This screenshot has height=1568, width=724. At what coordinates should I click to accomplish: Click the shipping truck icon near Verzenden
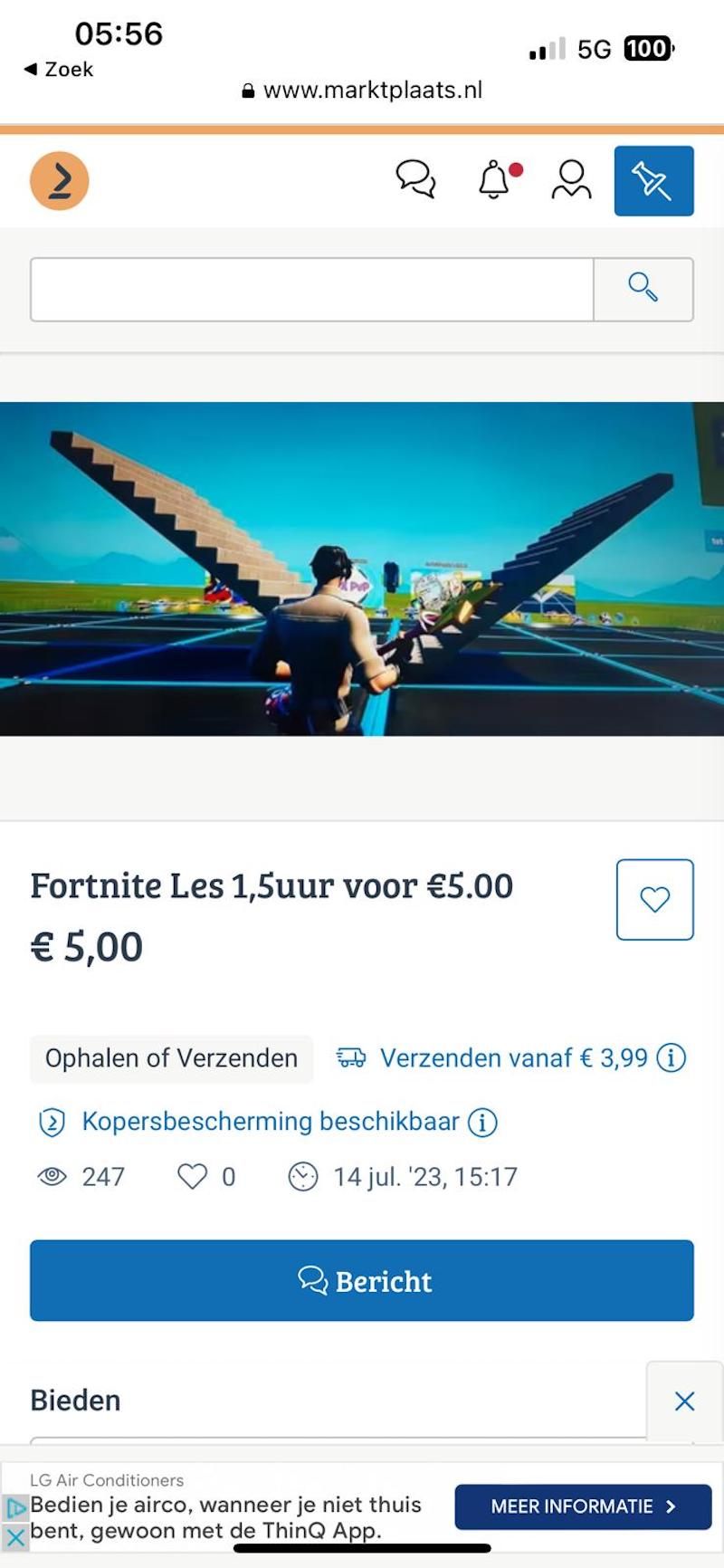tap(351, 1057)
